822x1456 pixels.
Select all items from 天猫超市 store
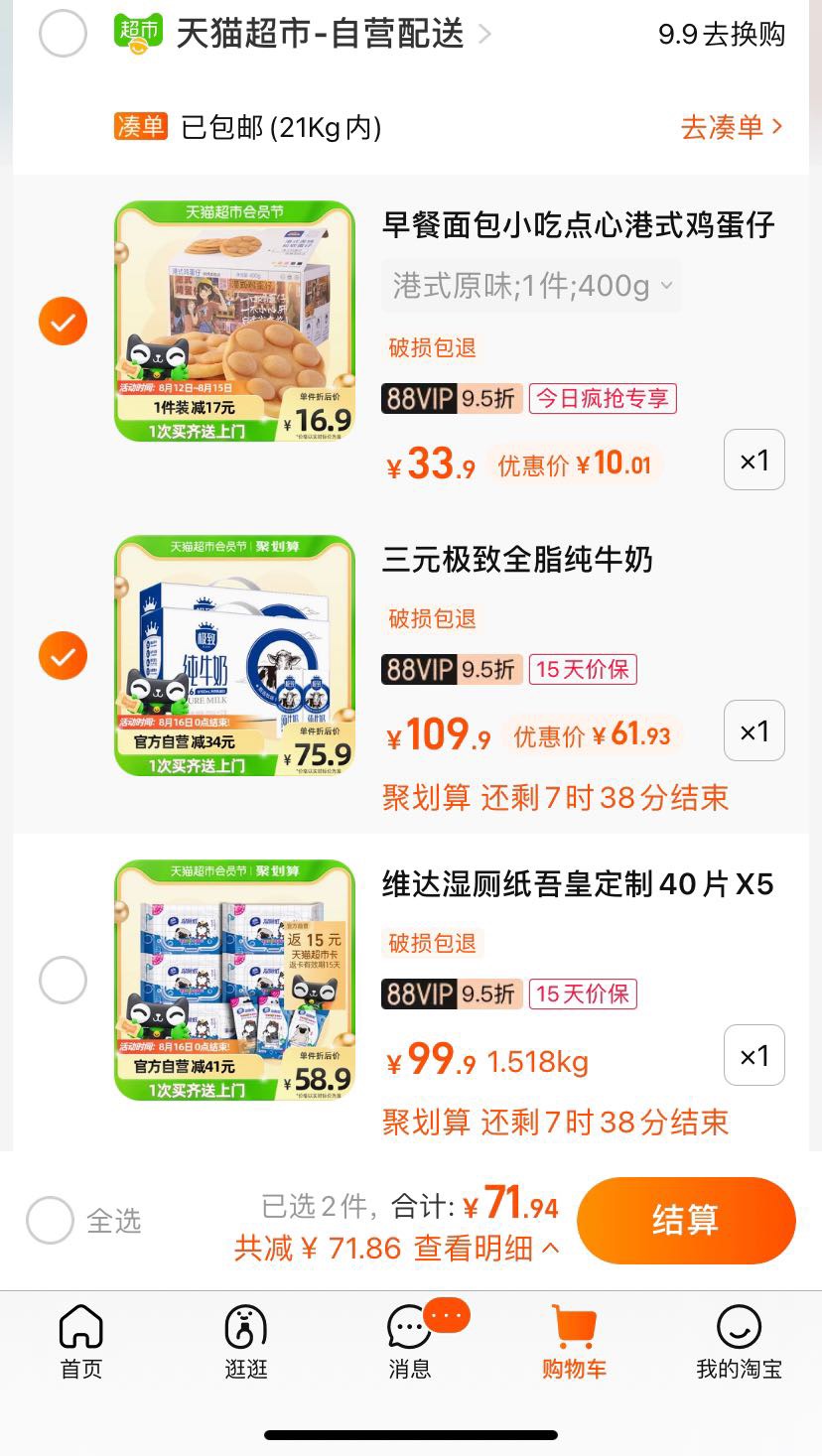pos(63,35)
